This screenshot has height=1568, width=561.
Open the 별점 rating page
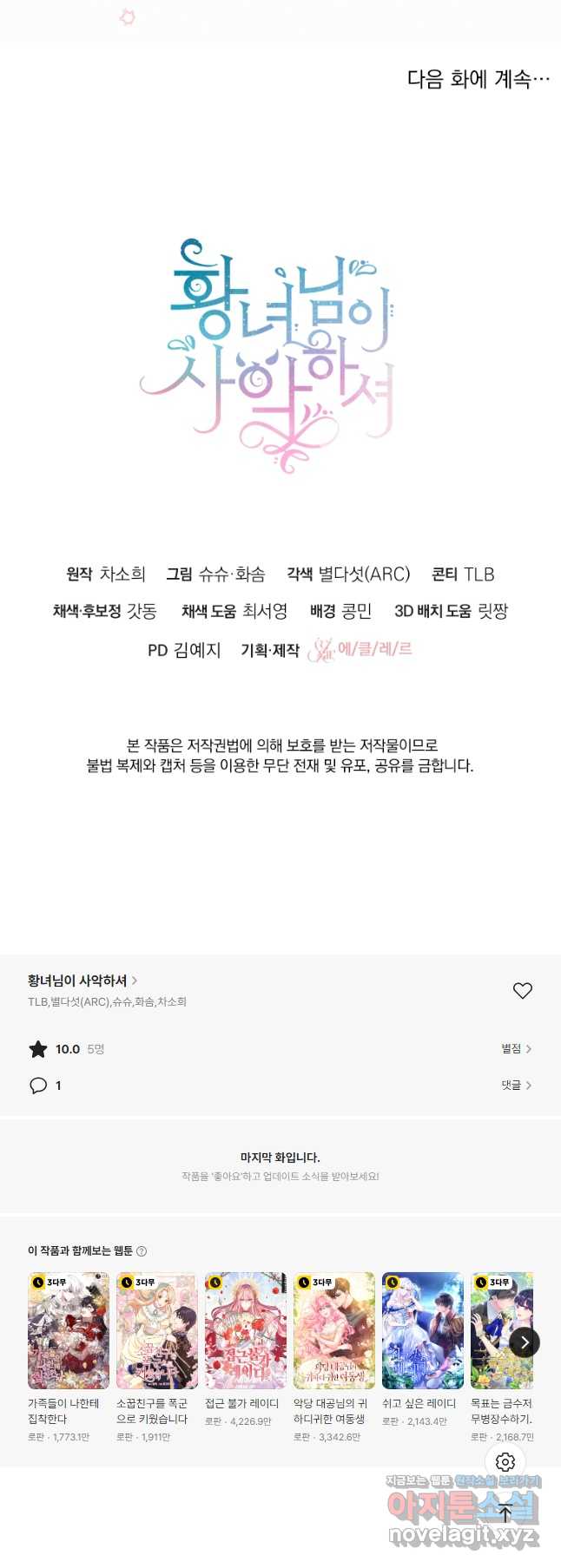pos(516,1049)
